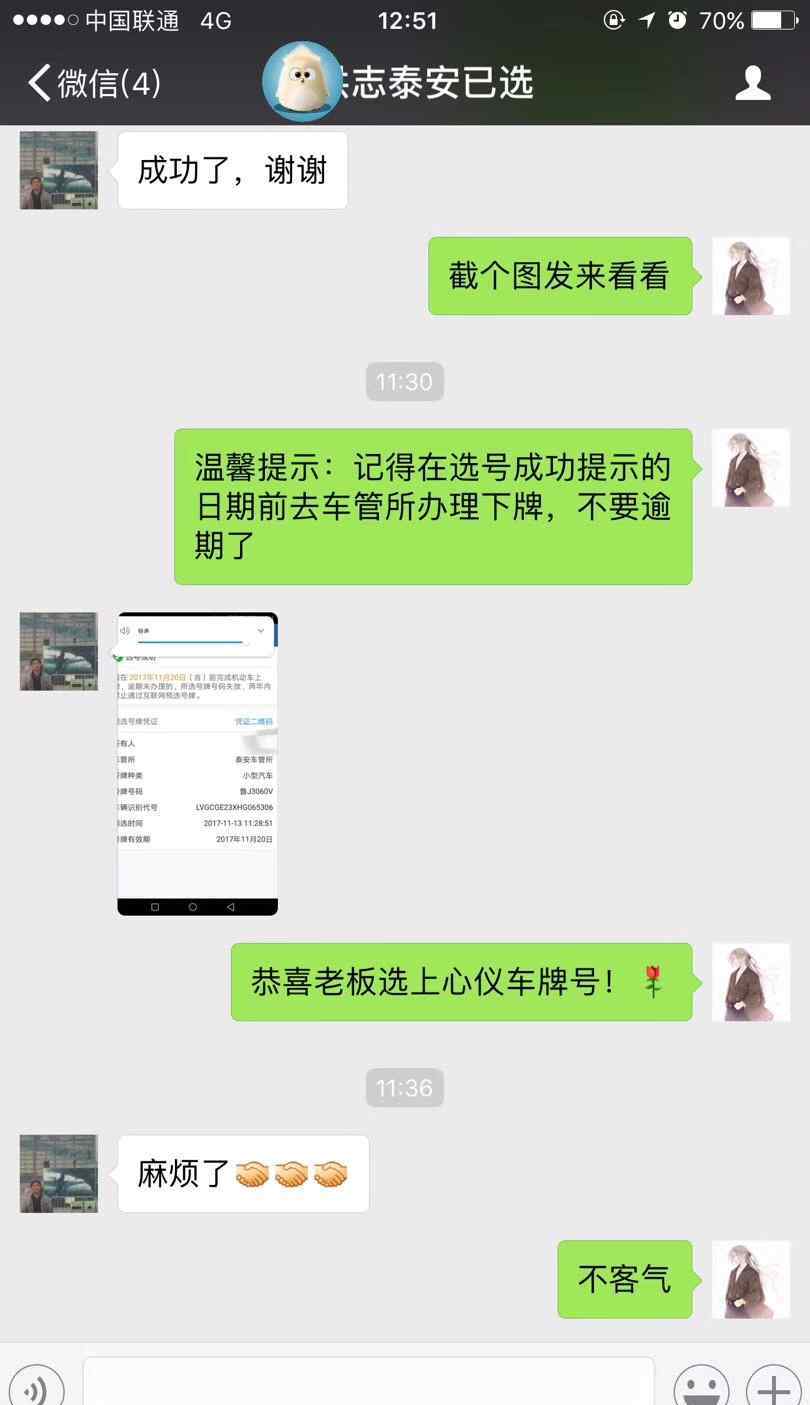Open the emoji sticker panel

pyautogui.click(x=701, y=1388)
